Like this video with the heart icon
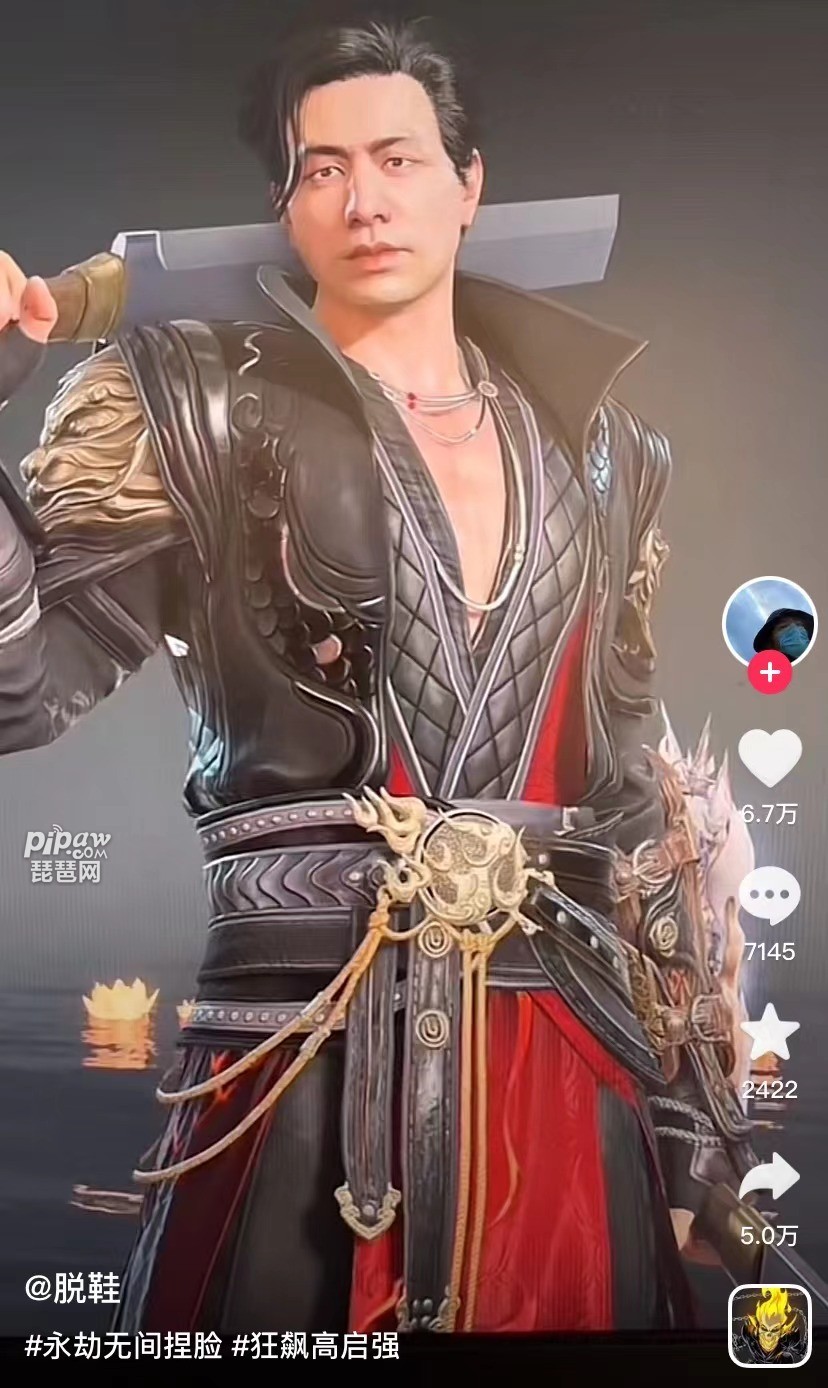This screenshot has height=1388, width=828. (769, 758)
